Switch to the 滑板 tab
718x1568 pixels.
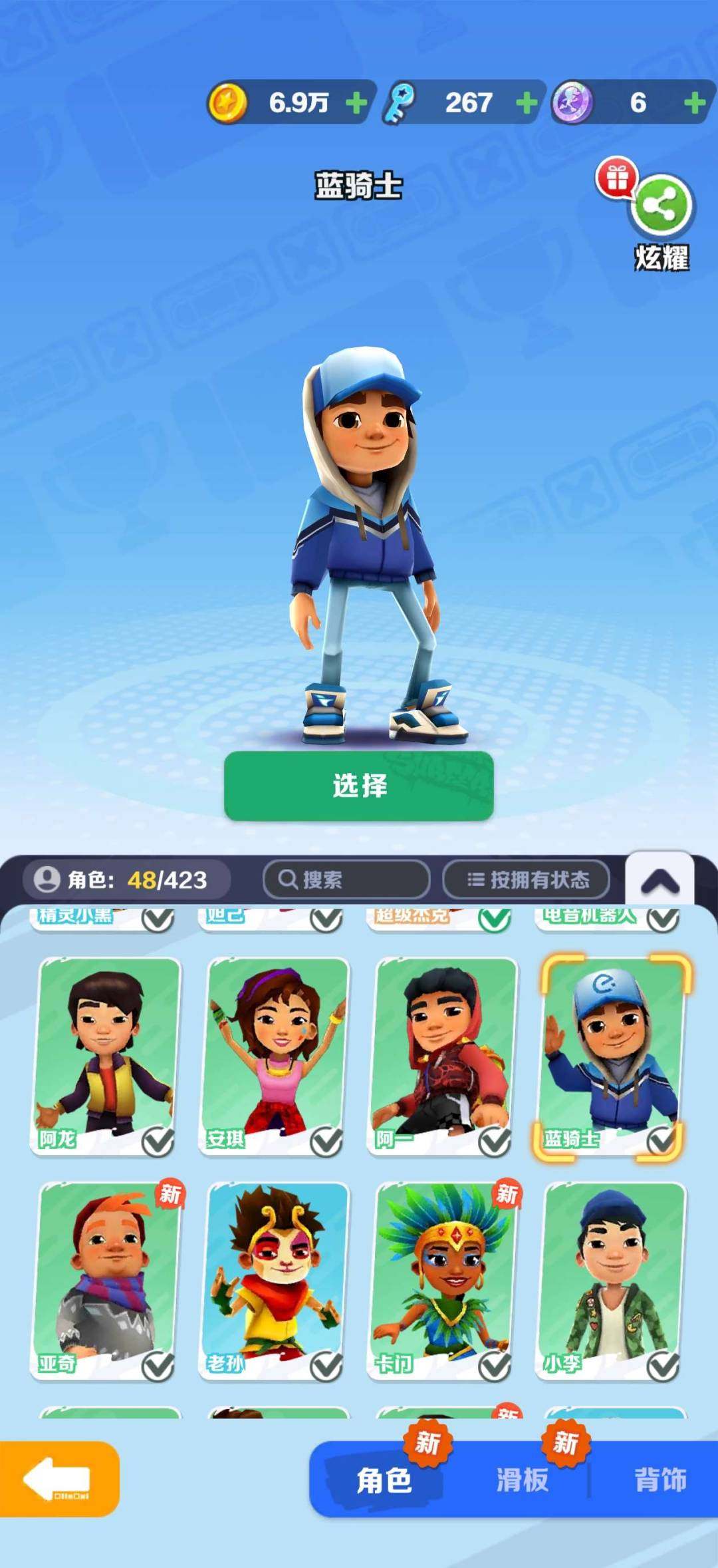522,1482
